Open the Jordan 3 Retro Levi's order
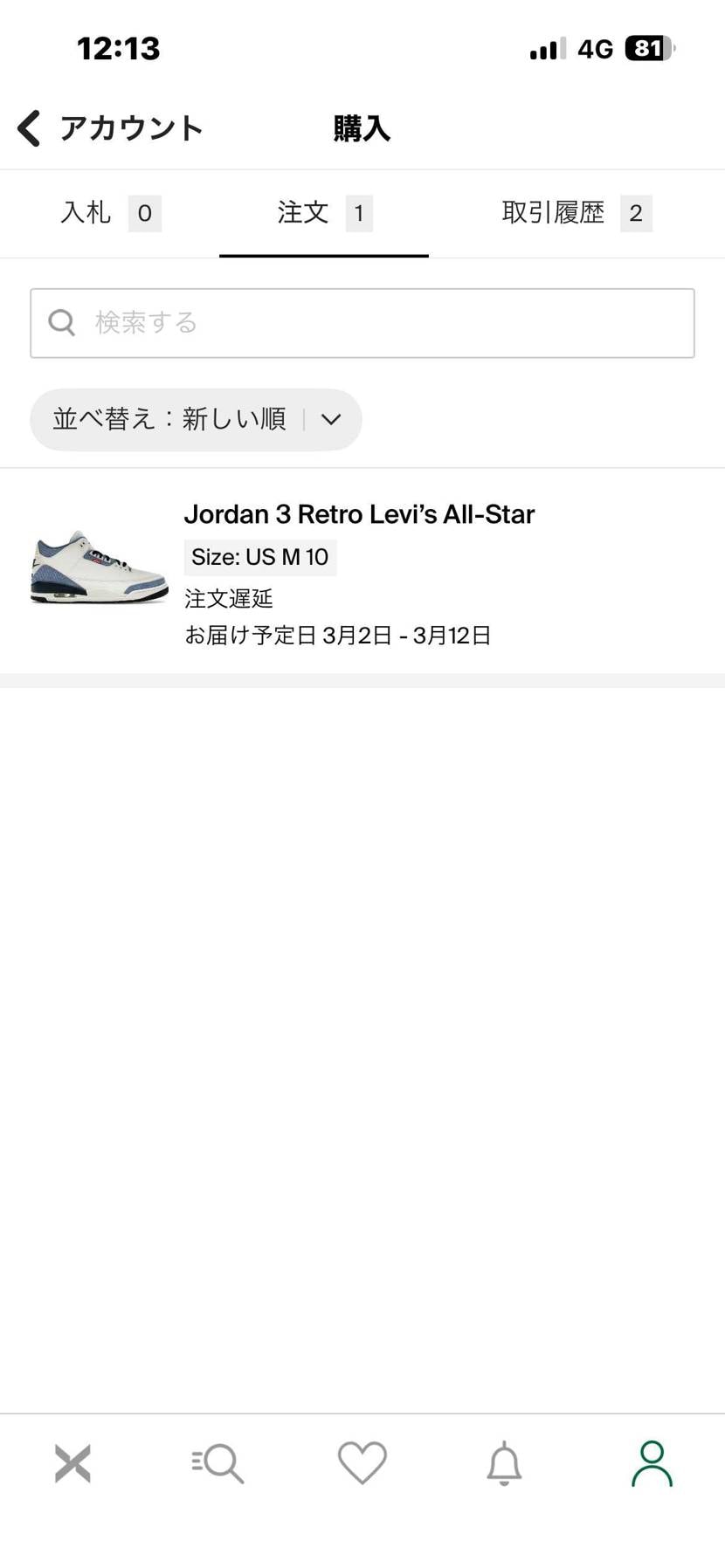This screenshot has width=725, height=1568. click(x=359, y=571)
